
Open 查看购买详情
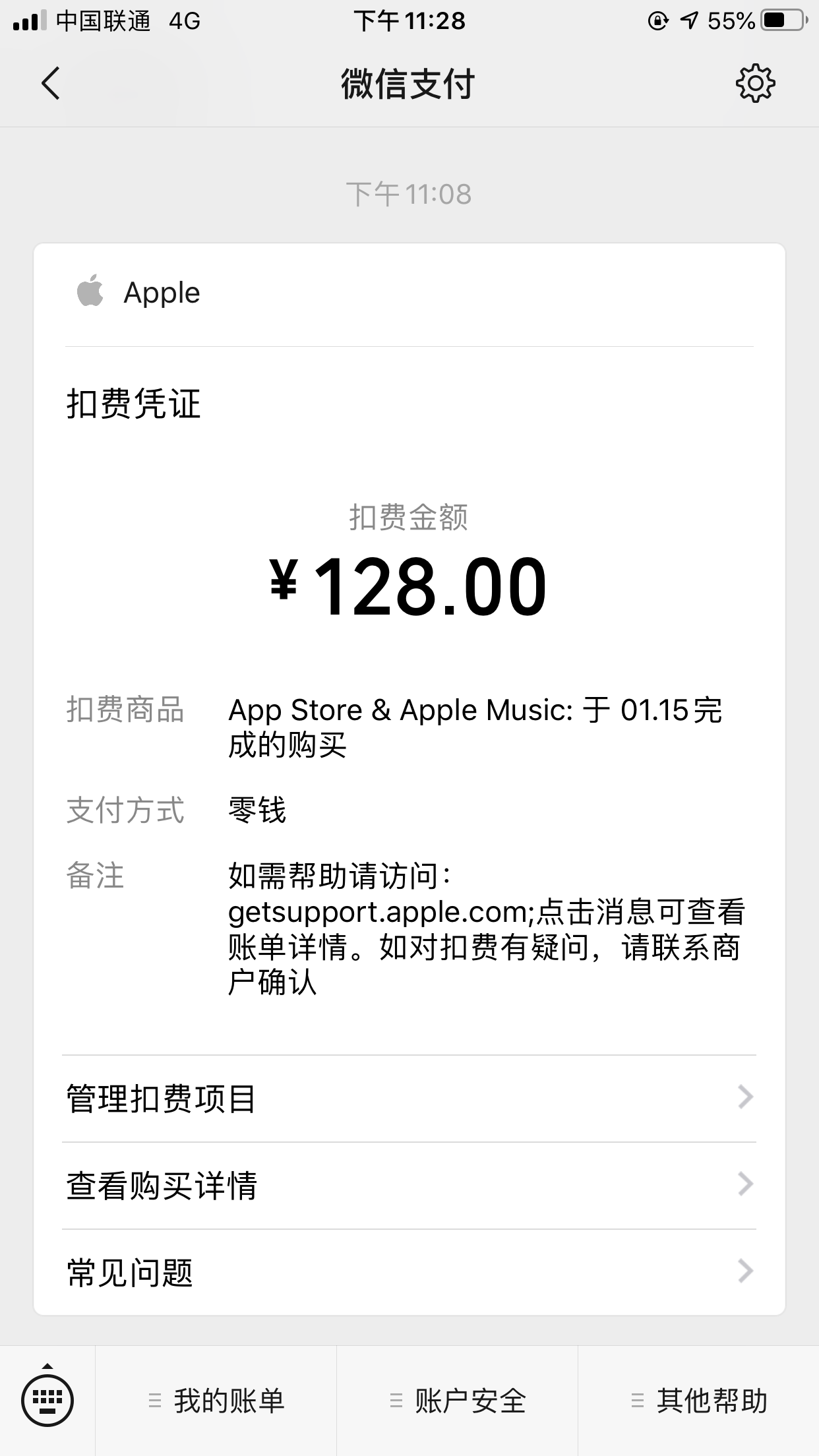pyautogui.click(x=409, y=1186)
